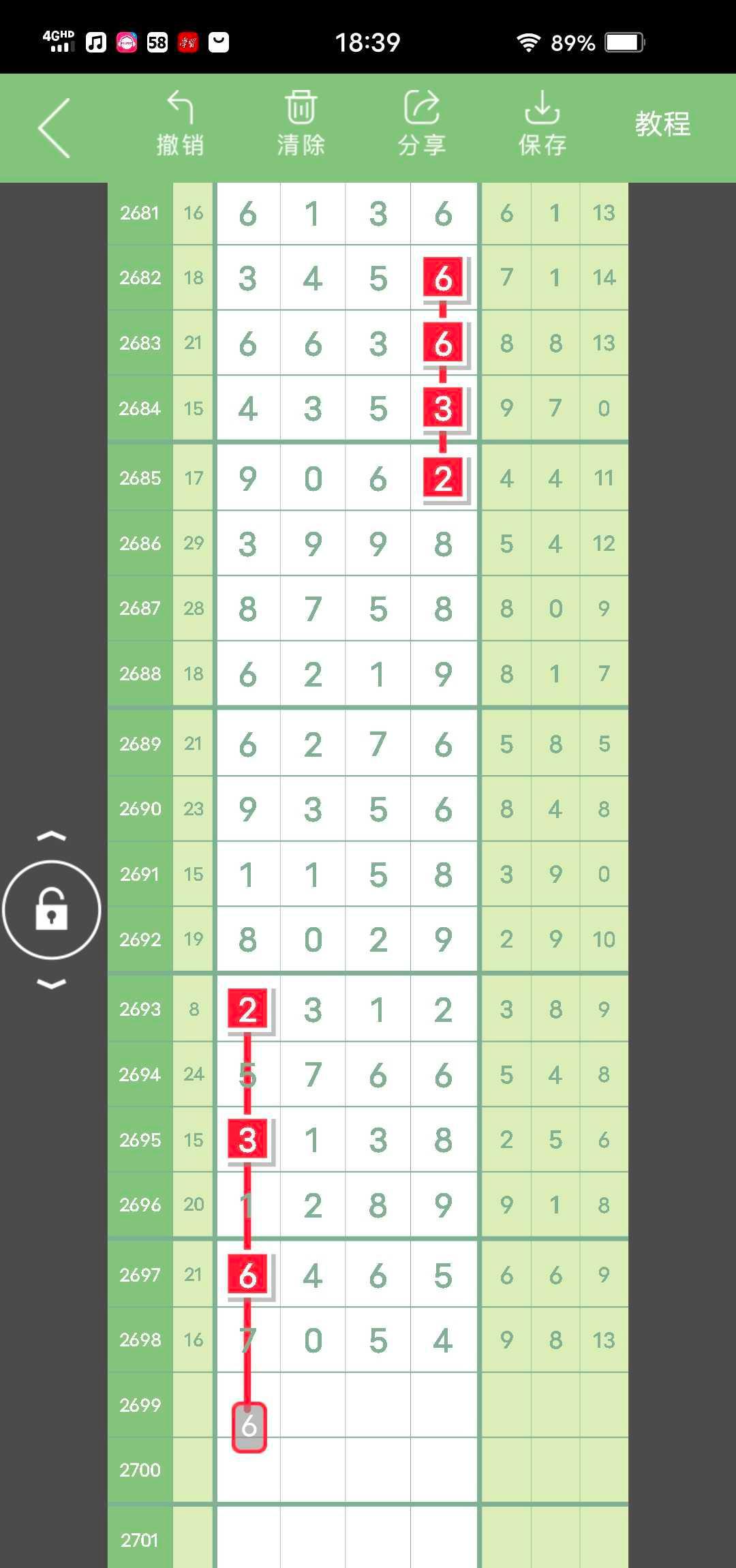Tap the red 6 marked in row 2697
736x1568 pixels.
(x=247, y=1275)
